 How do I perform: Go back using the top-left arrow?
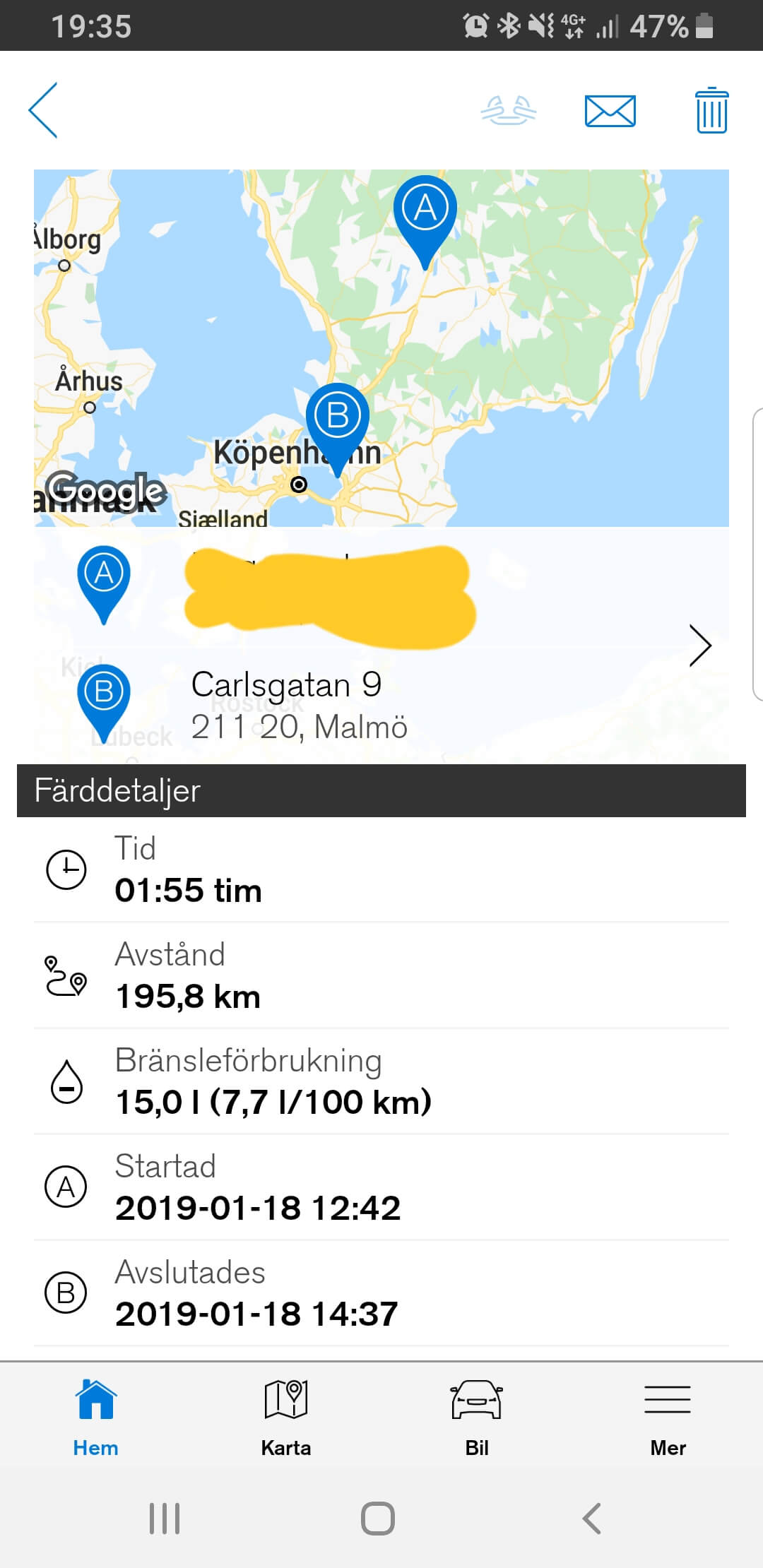tap(44, 110)
